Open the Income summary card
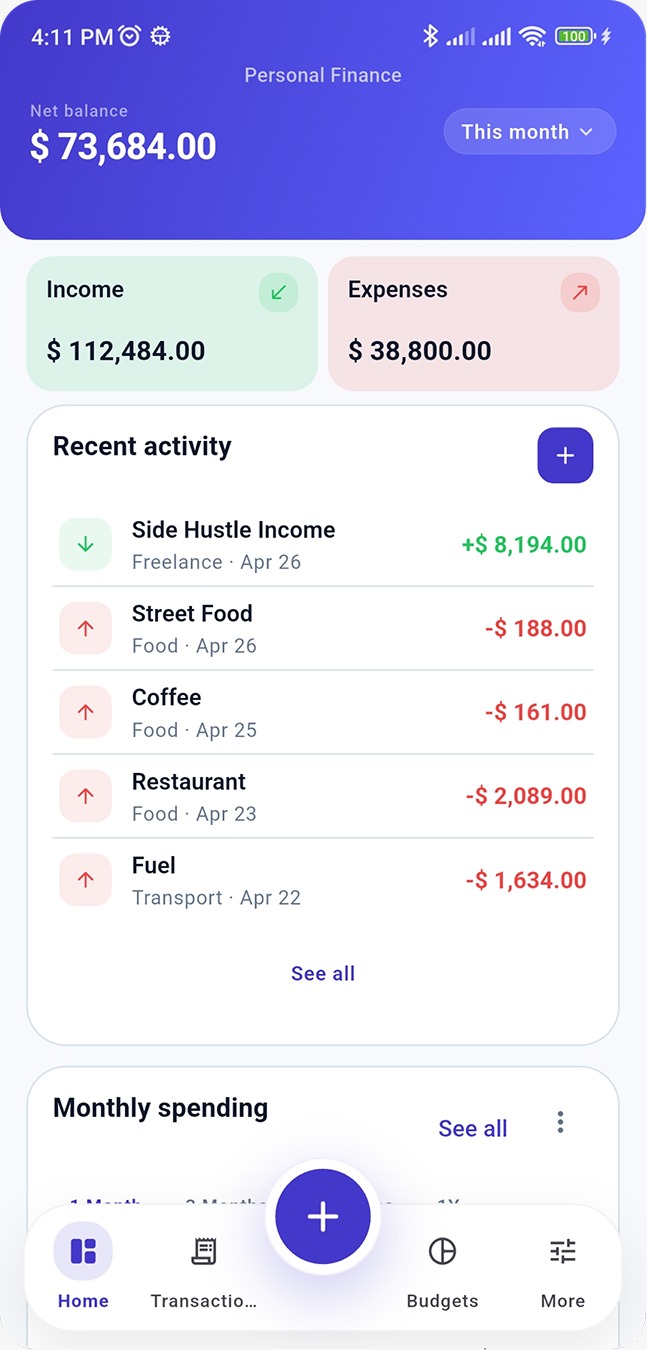This screenshot has height=1350, width=647. tap(172, 323)
